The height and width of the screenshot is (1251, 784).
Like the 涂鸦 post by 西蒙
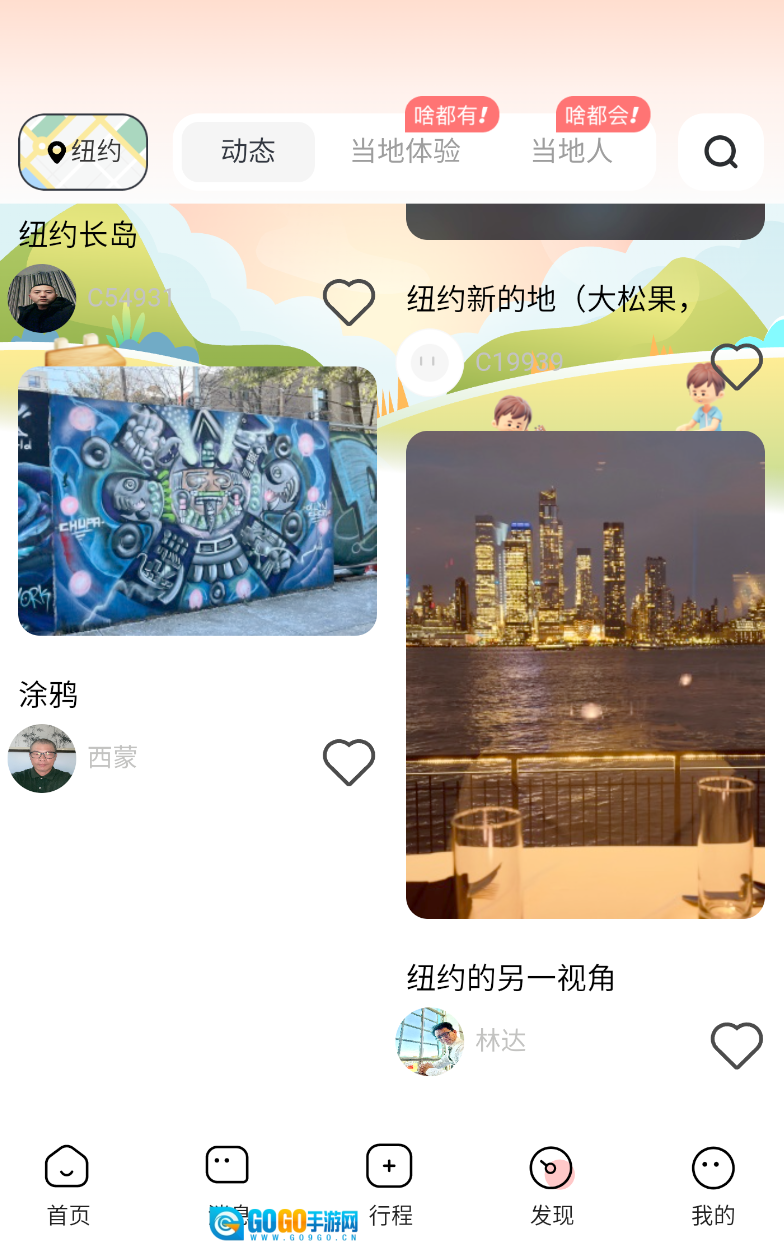click(349, 762)
